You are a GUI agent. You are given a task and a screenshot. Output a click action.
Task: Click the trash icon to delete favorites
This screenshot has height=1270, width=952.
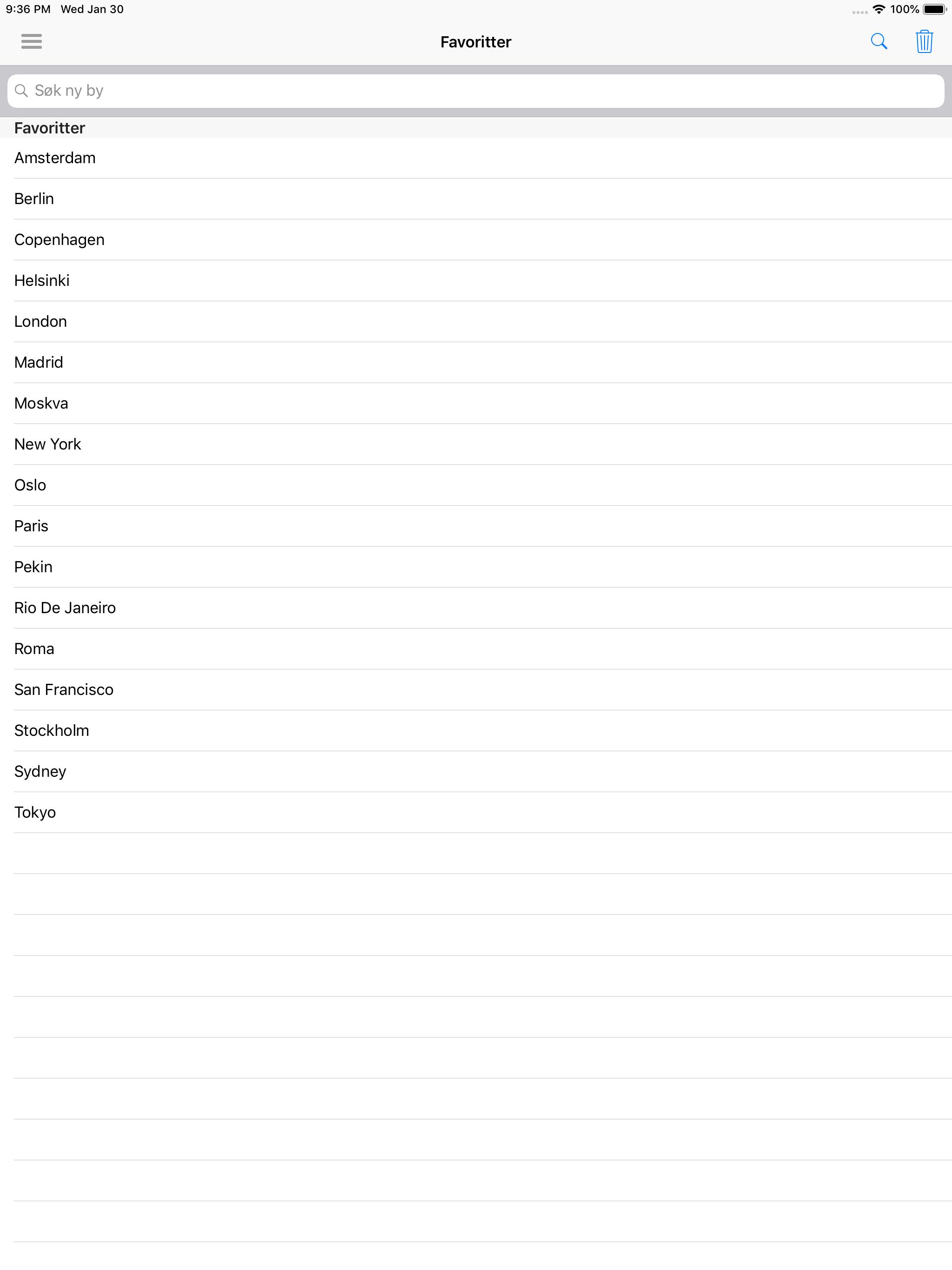point(924,41)
